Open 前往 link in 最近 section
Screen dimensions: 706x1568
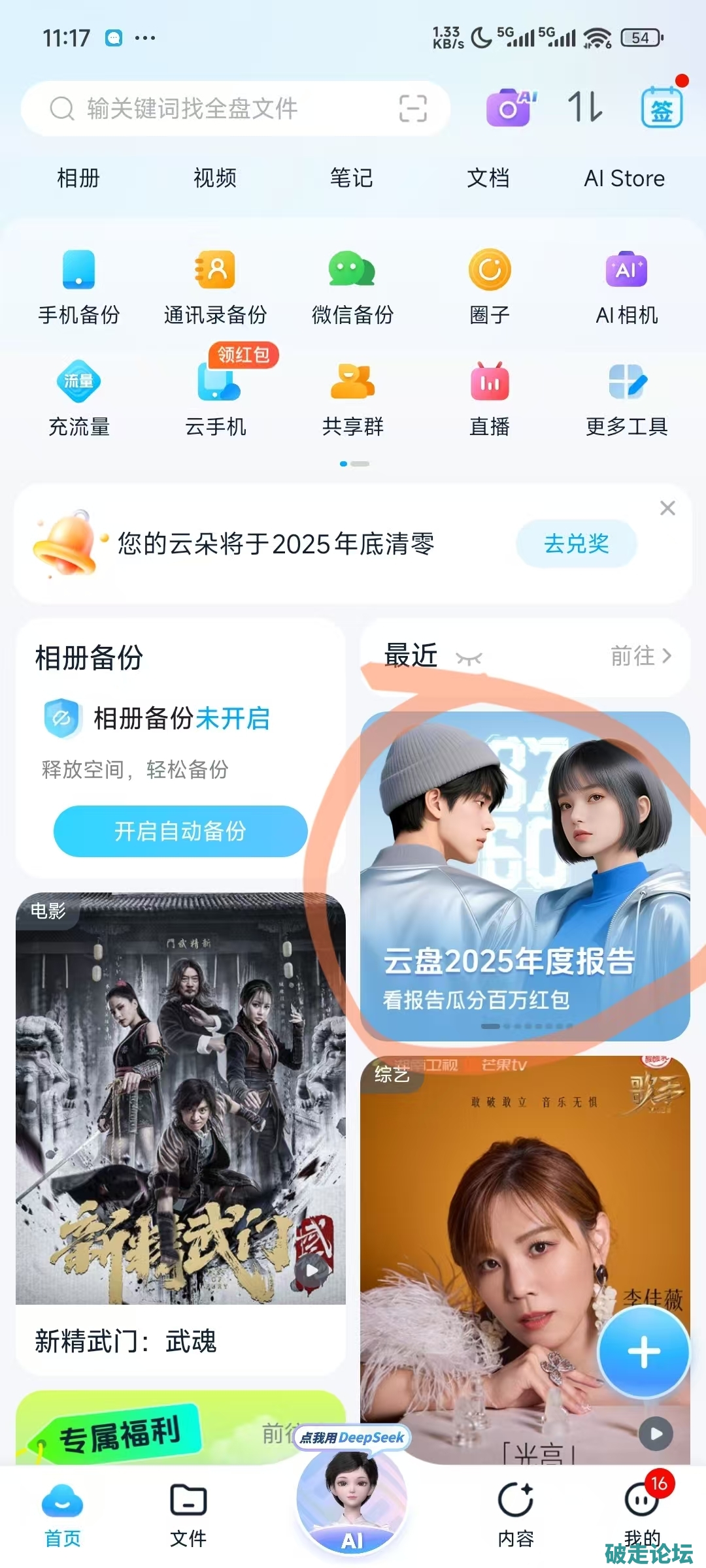[641, 655]
